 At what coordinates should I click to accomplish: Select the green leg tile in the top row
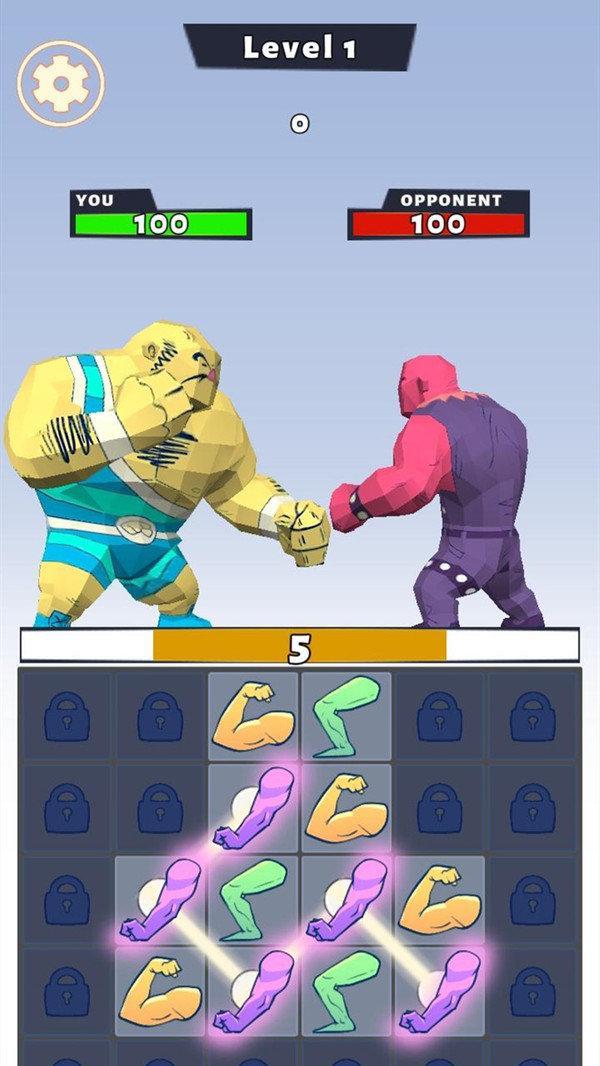point(347,716)
